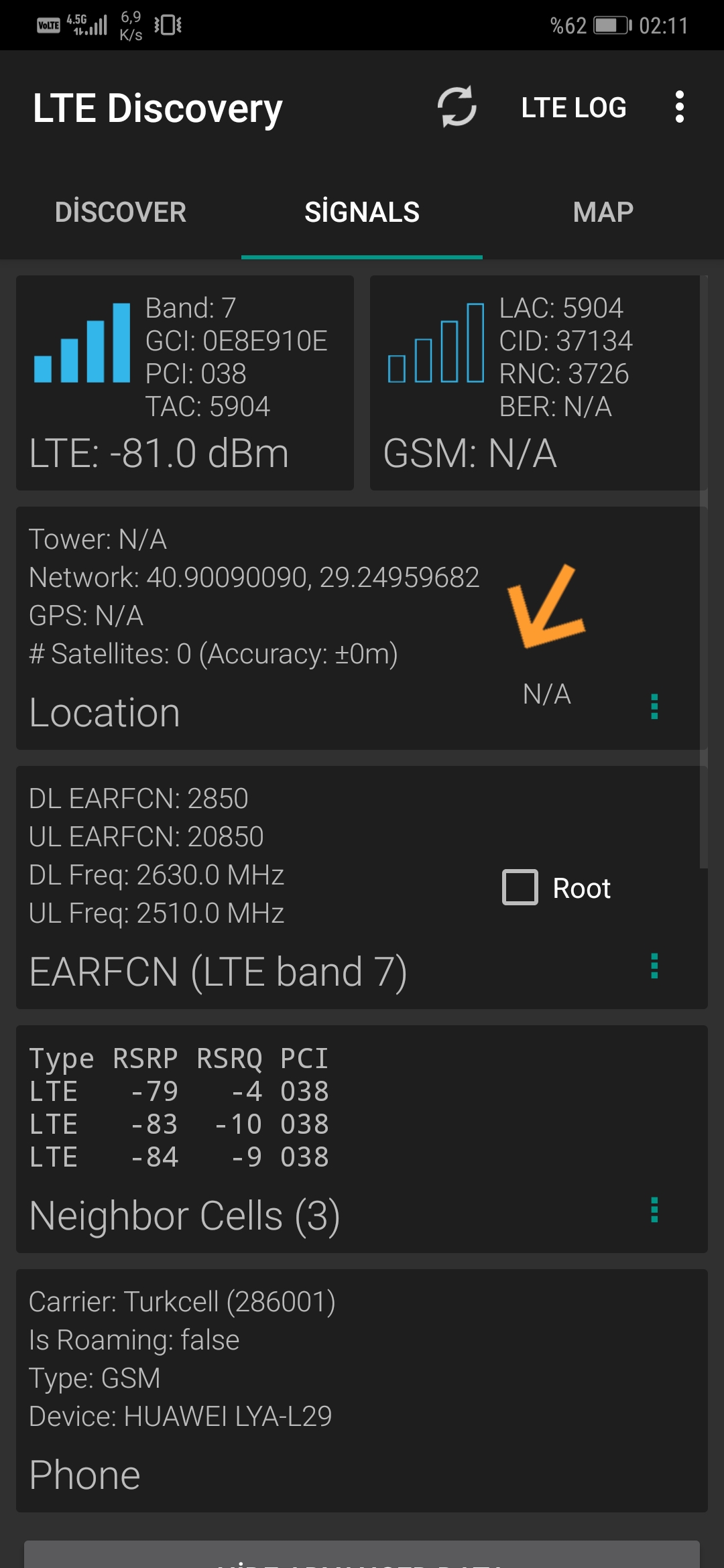The width and height of the screenshot is (724, 1568).
Task: Open the Location card options menu
Action: 654,706
